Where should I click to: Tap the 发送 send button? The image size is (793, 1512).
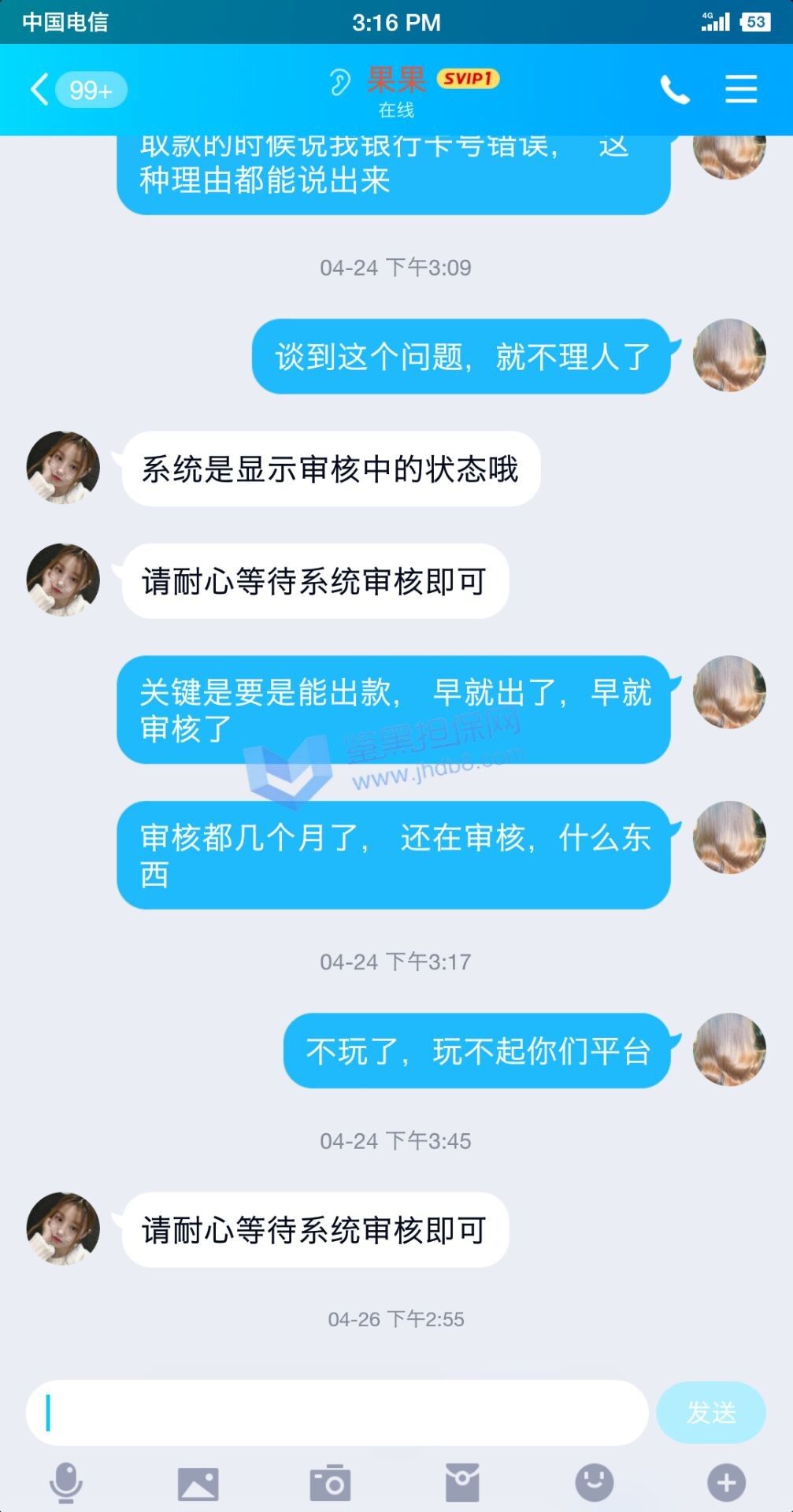coord(710,1413)
